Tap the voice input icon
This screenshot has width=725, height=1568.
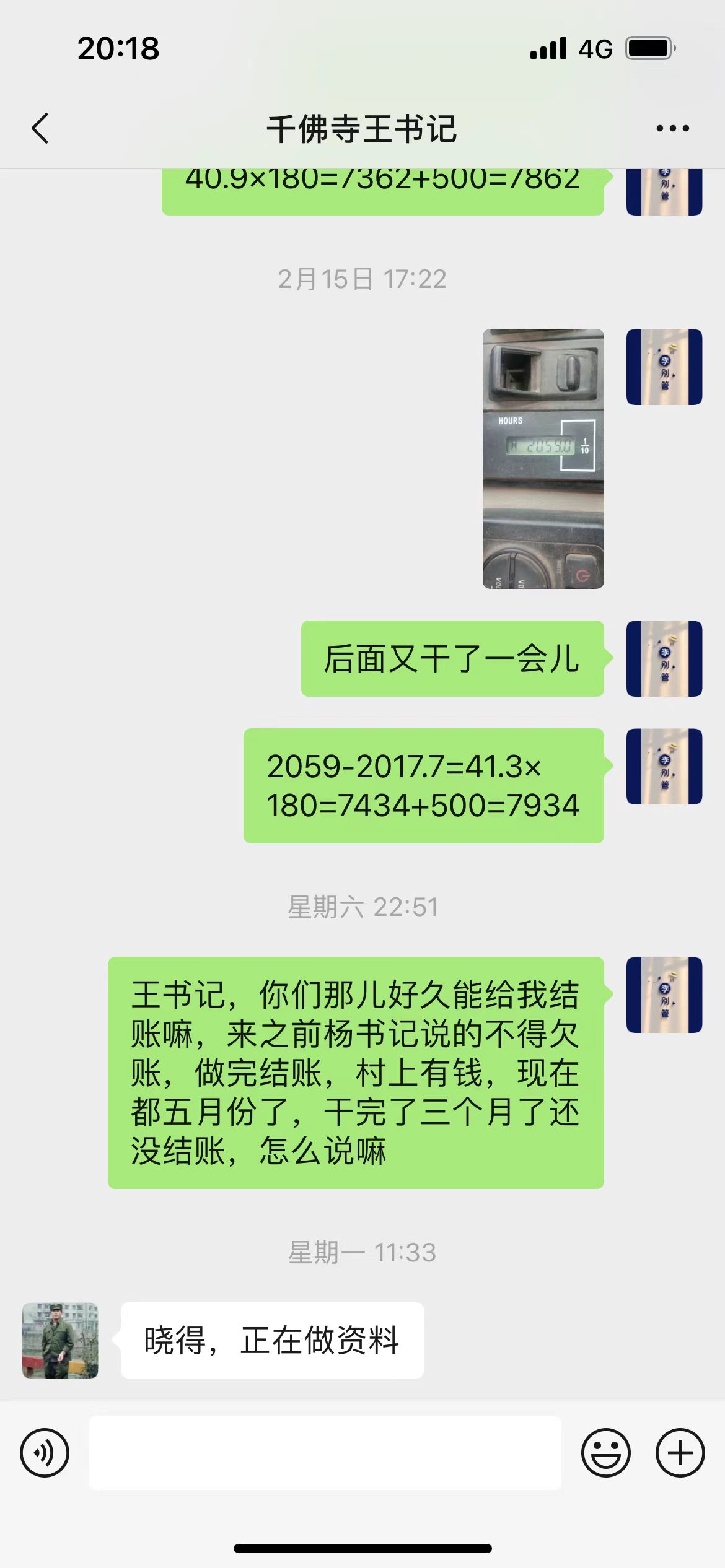click(45, 1453)
